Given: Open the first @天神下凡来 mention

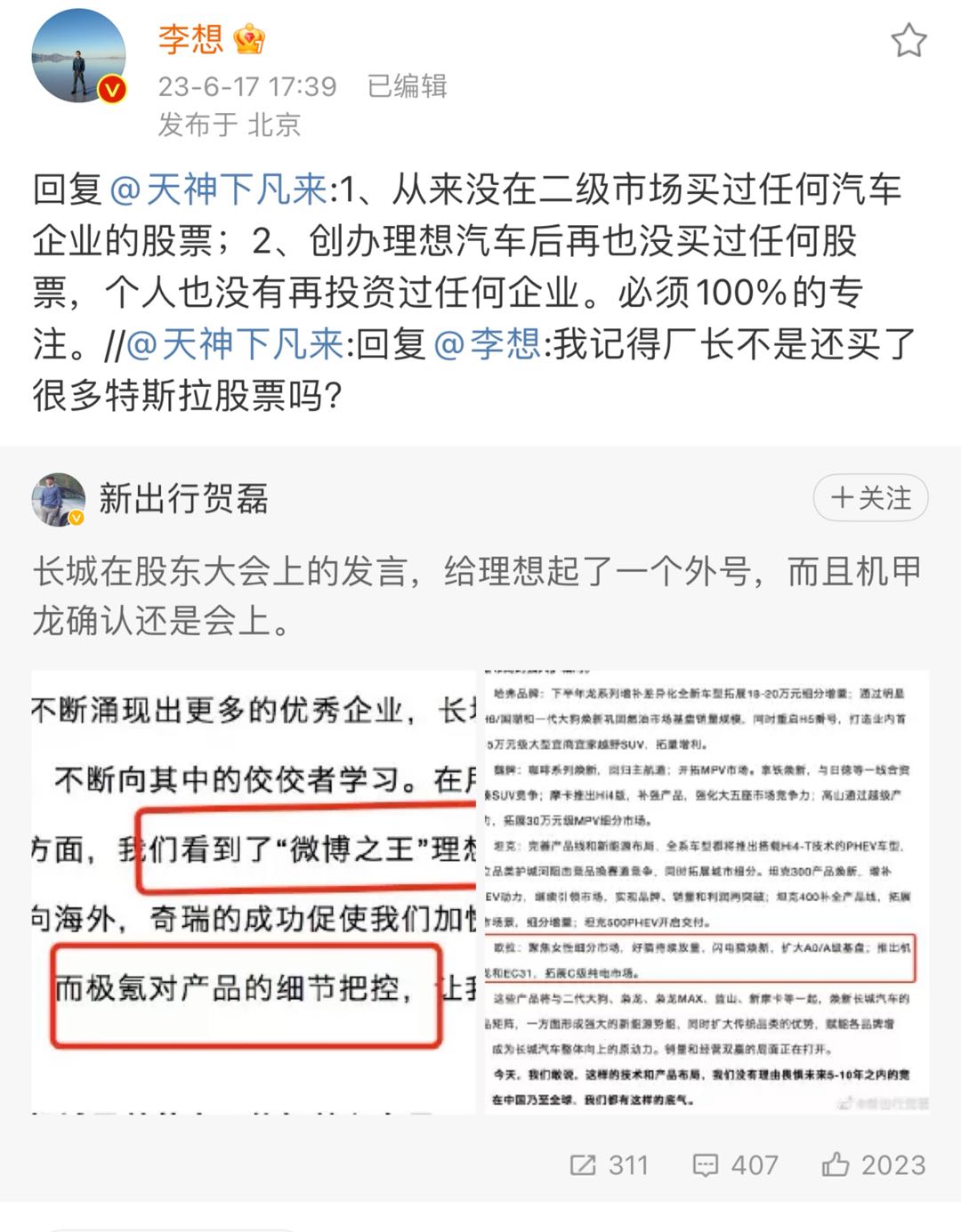Looking at the screenshot, I should coord(218,189).
